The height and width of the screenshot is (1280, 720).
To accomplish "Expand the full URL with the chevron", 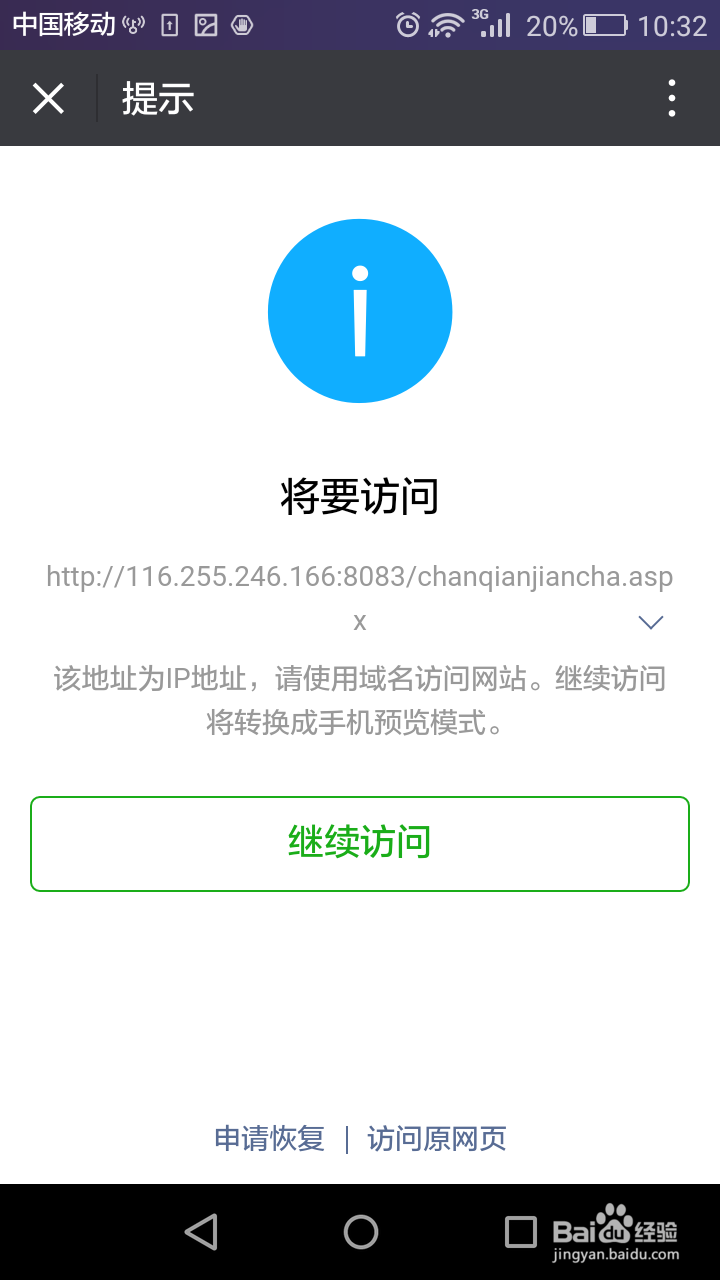I will [650, 620].
